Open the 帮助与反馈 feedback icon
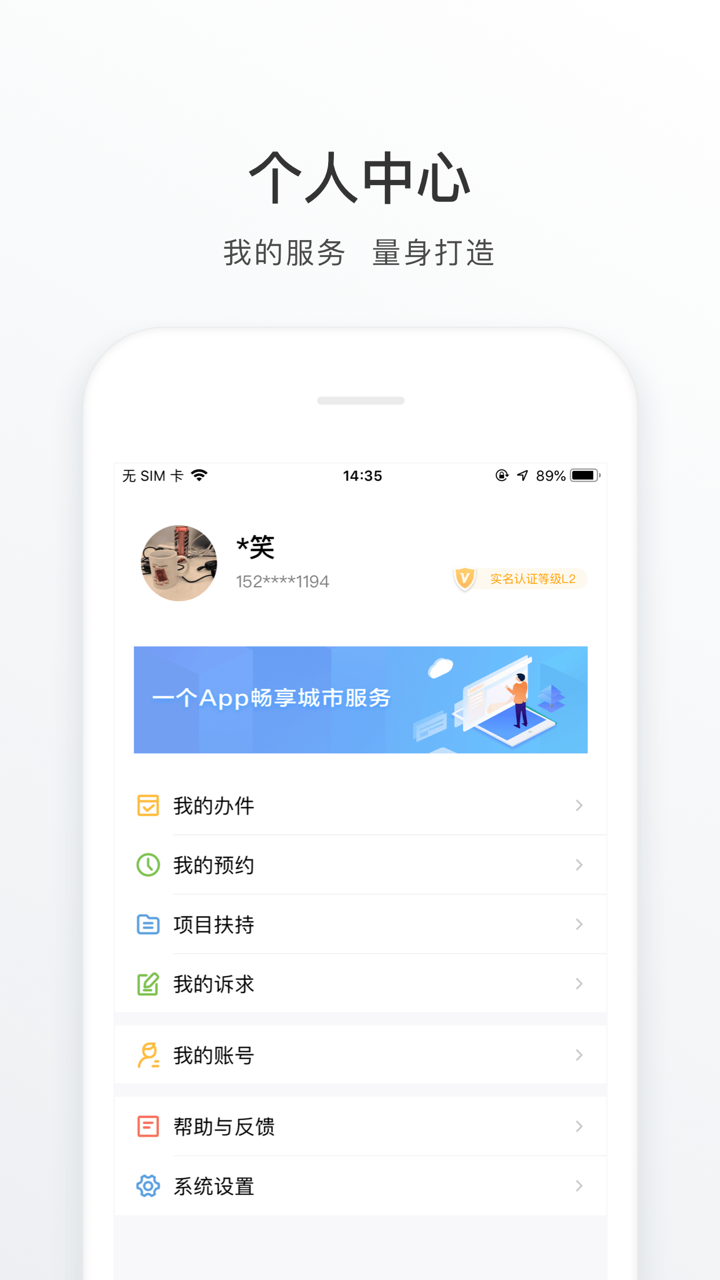 pyautogui.click(x=146, y=1126)
